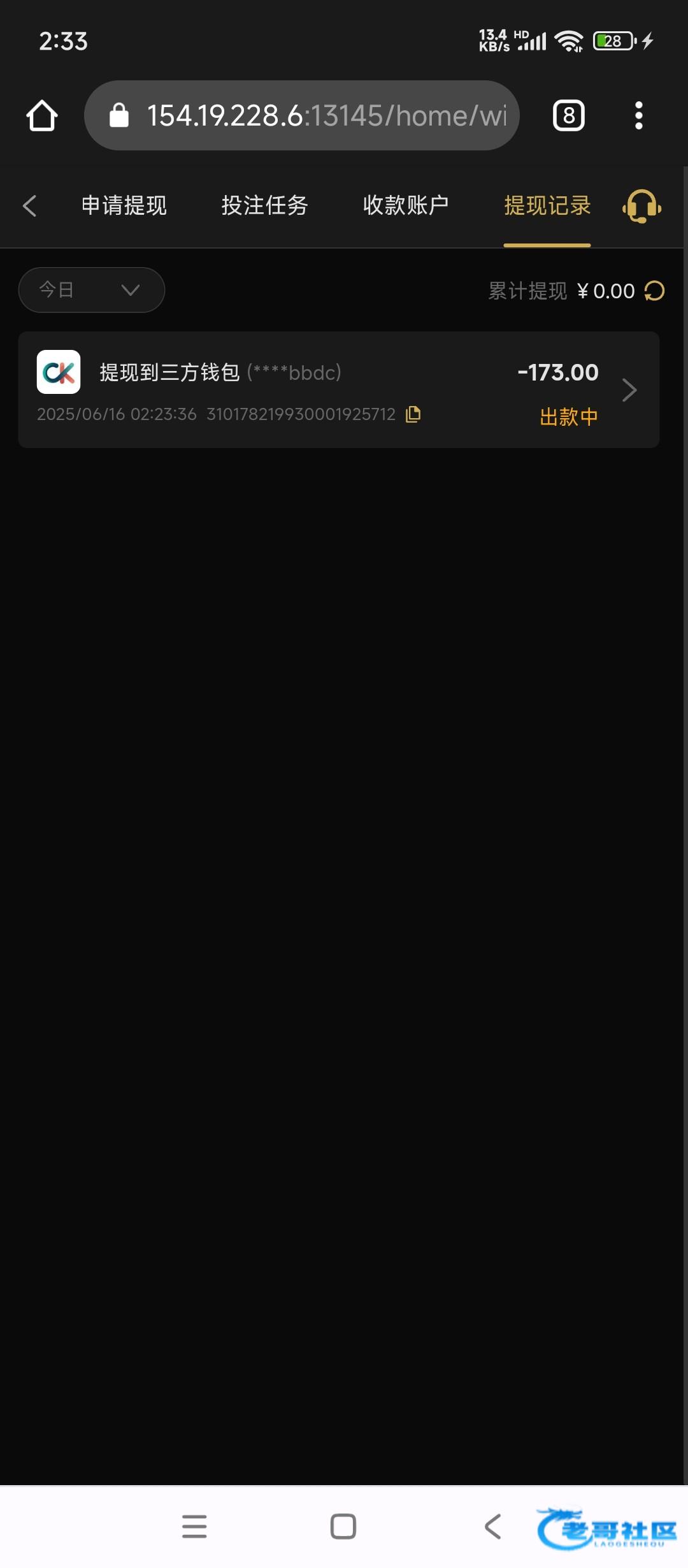Refresh the 累计提现 total
This screenshot has width=688, height=1568.
coord(654,291)
